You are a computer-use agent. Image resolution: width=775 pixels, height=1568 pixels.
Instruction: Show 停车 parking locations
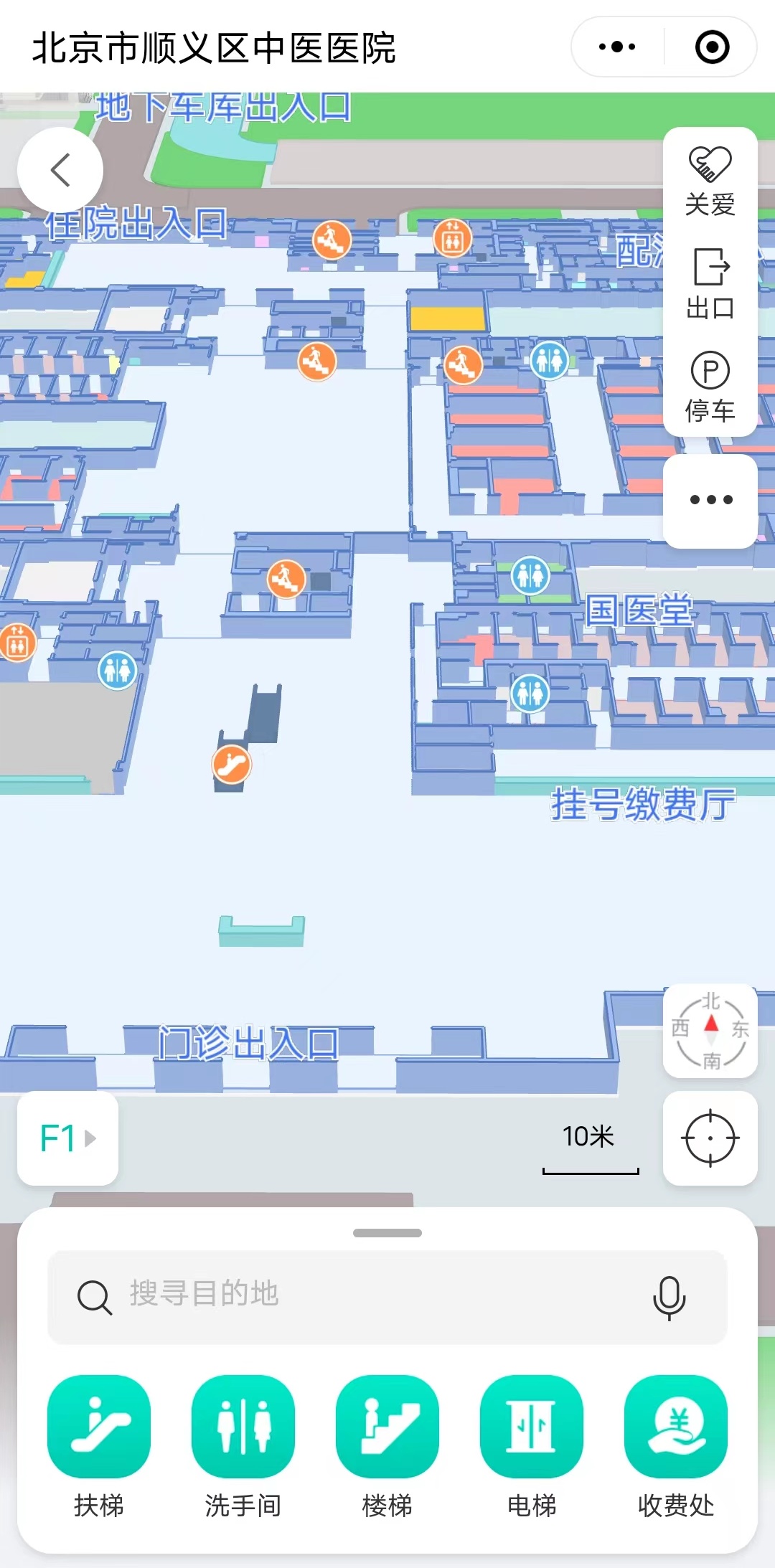710,387
